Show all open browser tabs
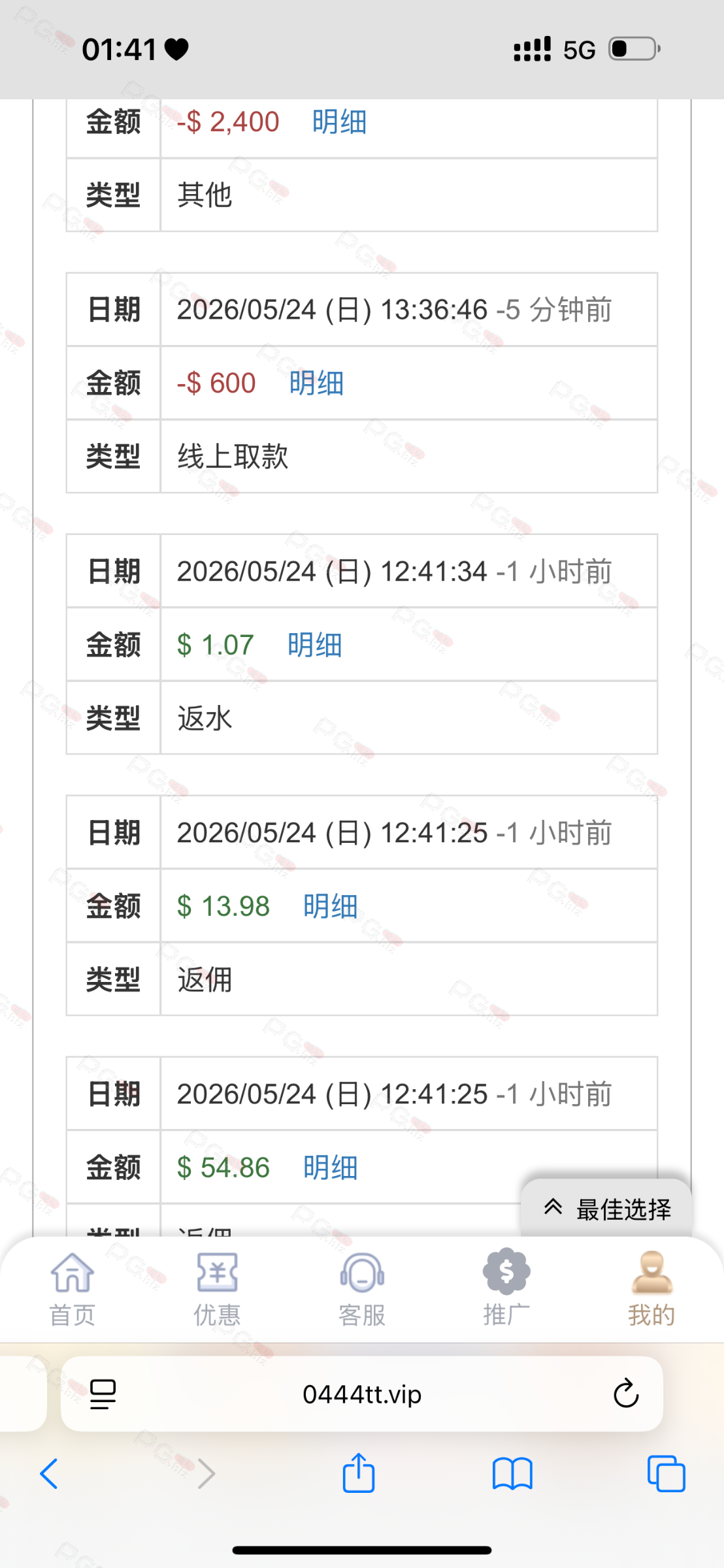The height and width of the screenshot is (1568, 724). [x=666, y=1474]
